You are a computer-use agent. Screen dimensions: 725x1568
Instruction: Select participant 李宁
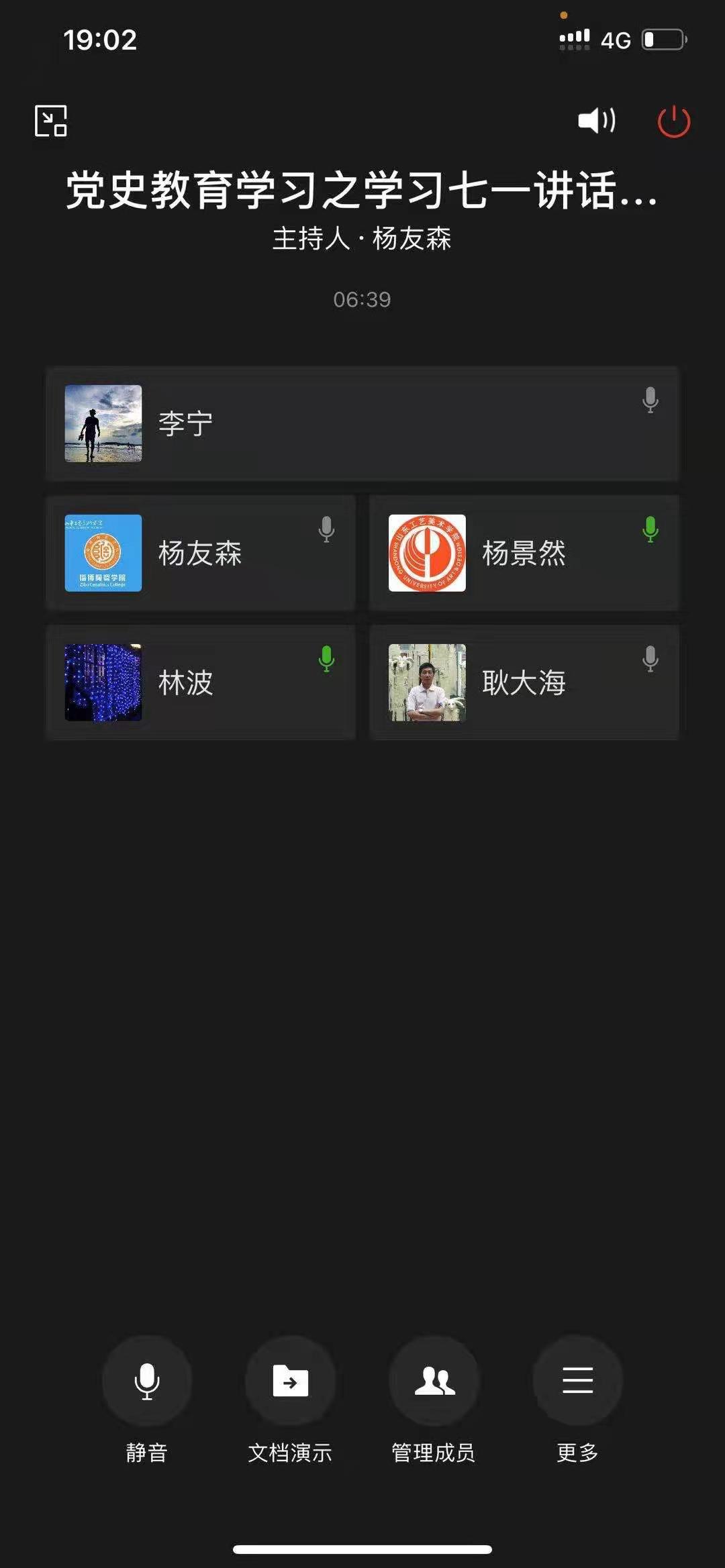pyautogui.click(x=362, y=423)
